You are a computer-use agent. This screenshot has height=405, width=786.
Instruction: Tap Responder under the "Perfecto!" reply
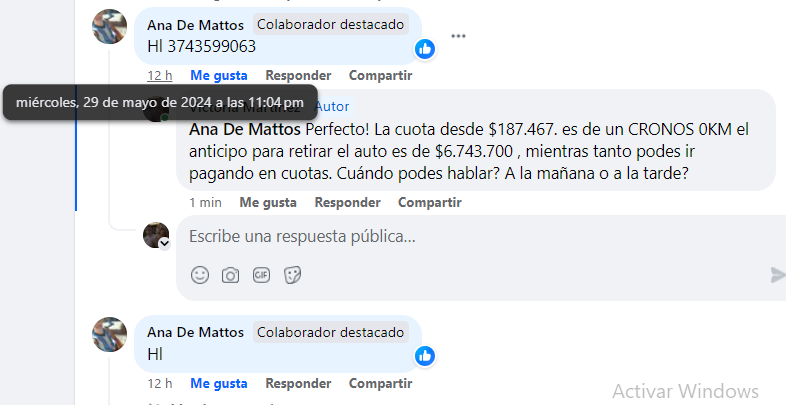click(347, 202)
